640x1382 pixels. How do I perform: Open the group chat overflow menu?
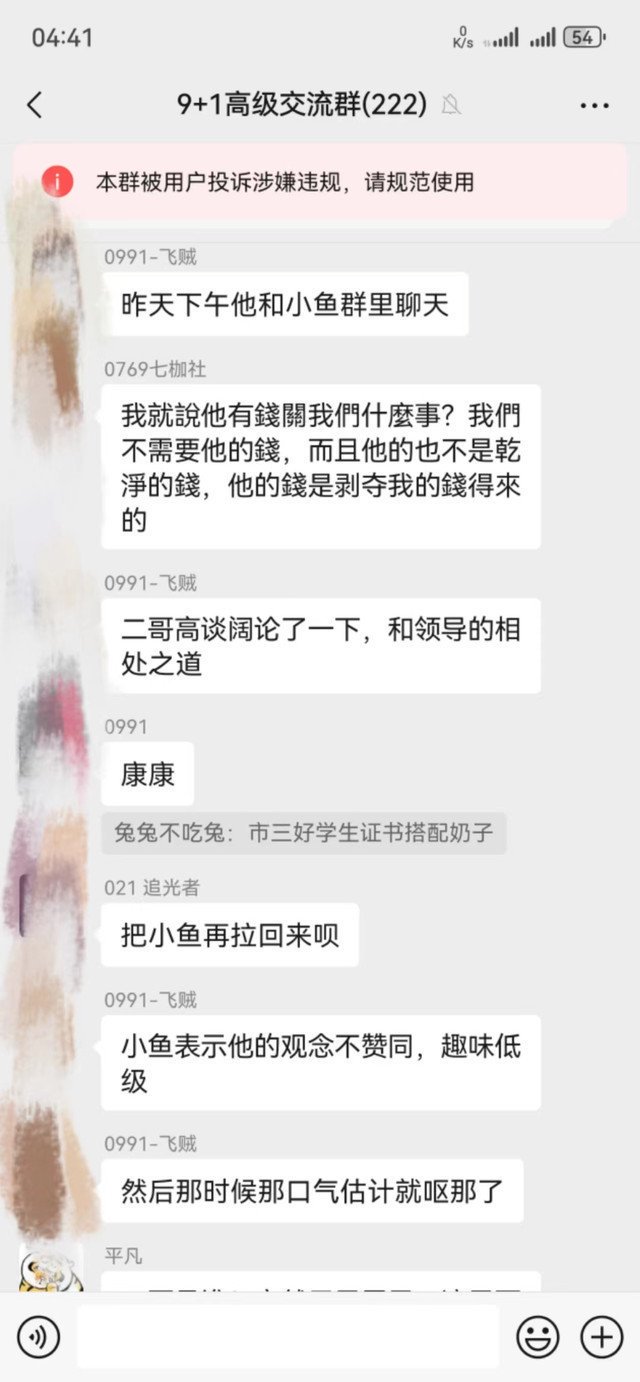pyautogui.click(x=594, y=105)
